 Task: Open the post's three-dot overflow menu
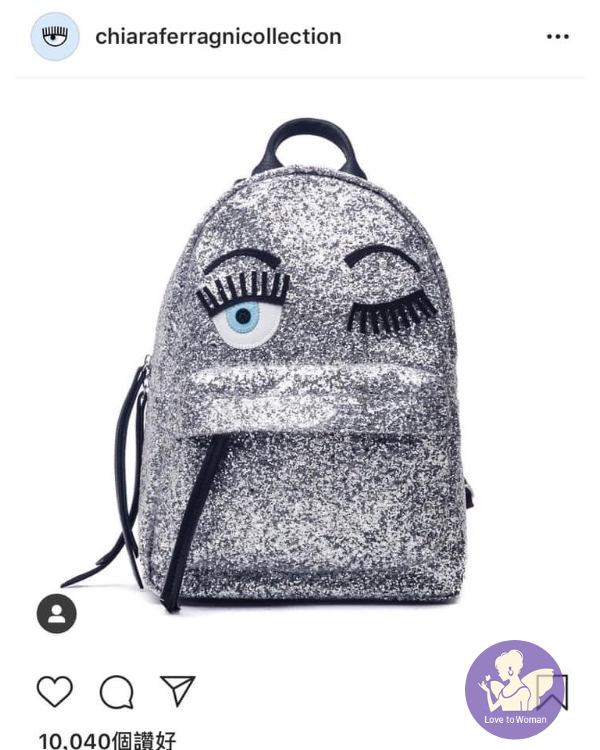pyautogui.click(x=557, y=37)
